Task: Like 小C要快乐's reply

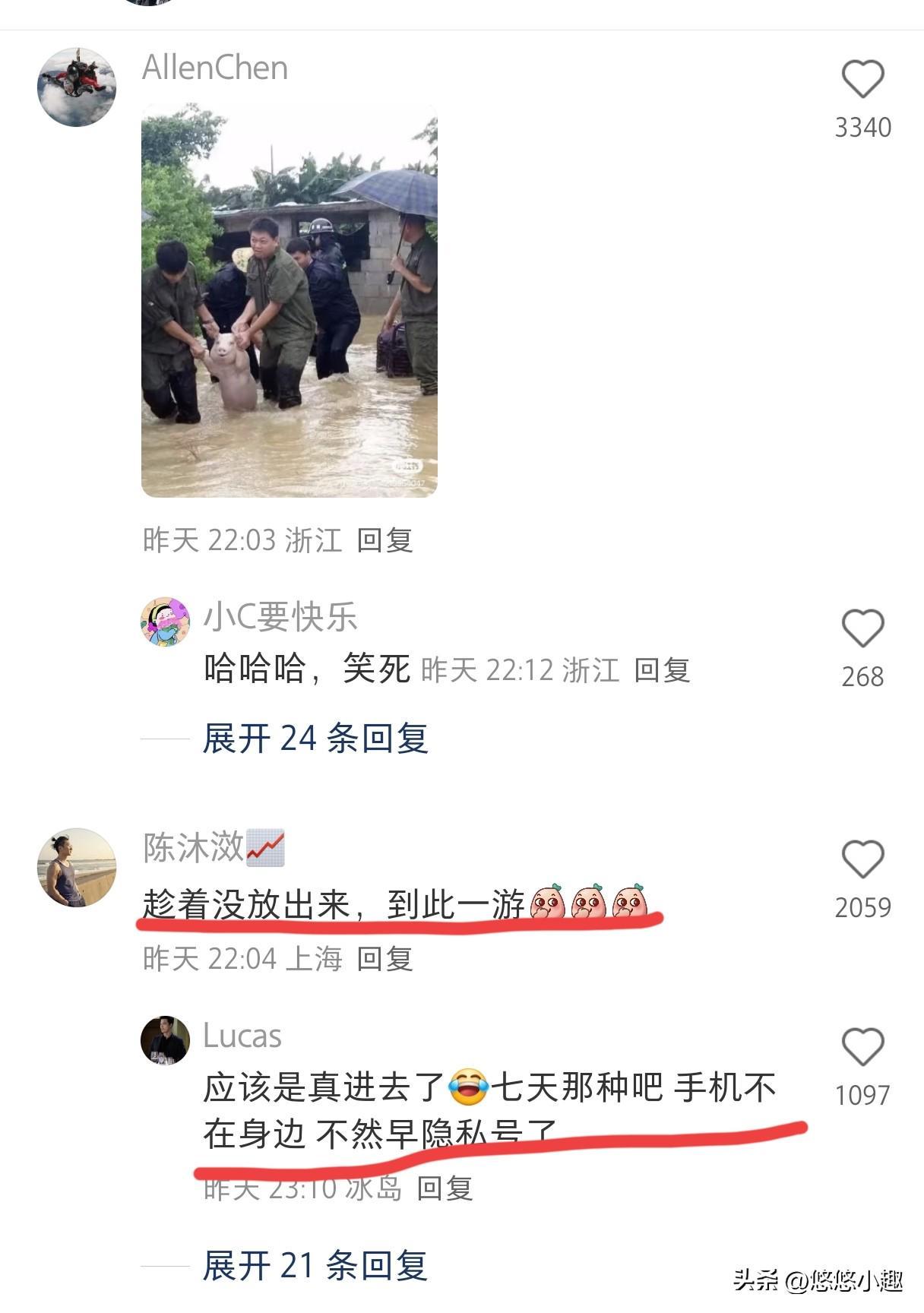Action: coord(862,628)
